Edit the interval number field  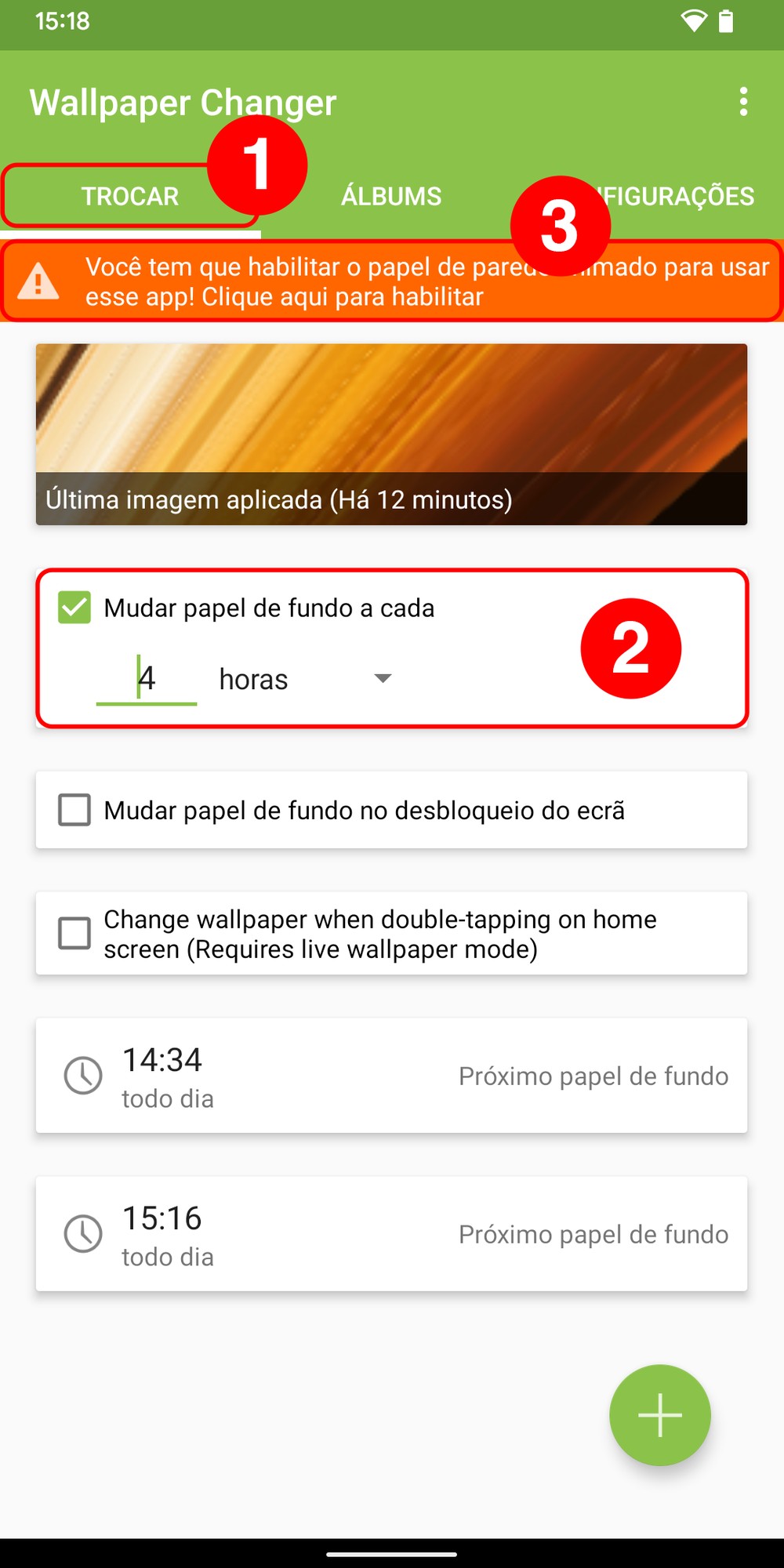pos(147,679)
